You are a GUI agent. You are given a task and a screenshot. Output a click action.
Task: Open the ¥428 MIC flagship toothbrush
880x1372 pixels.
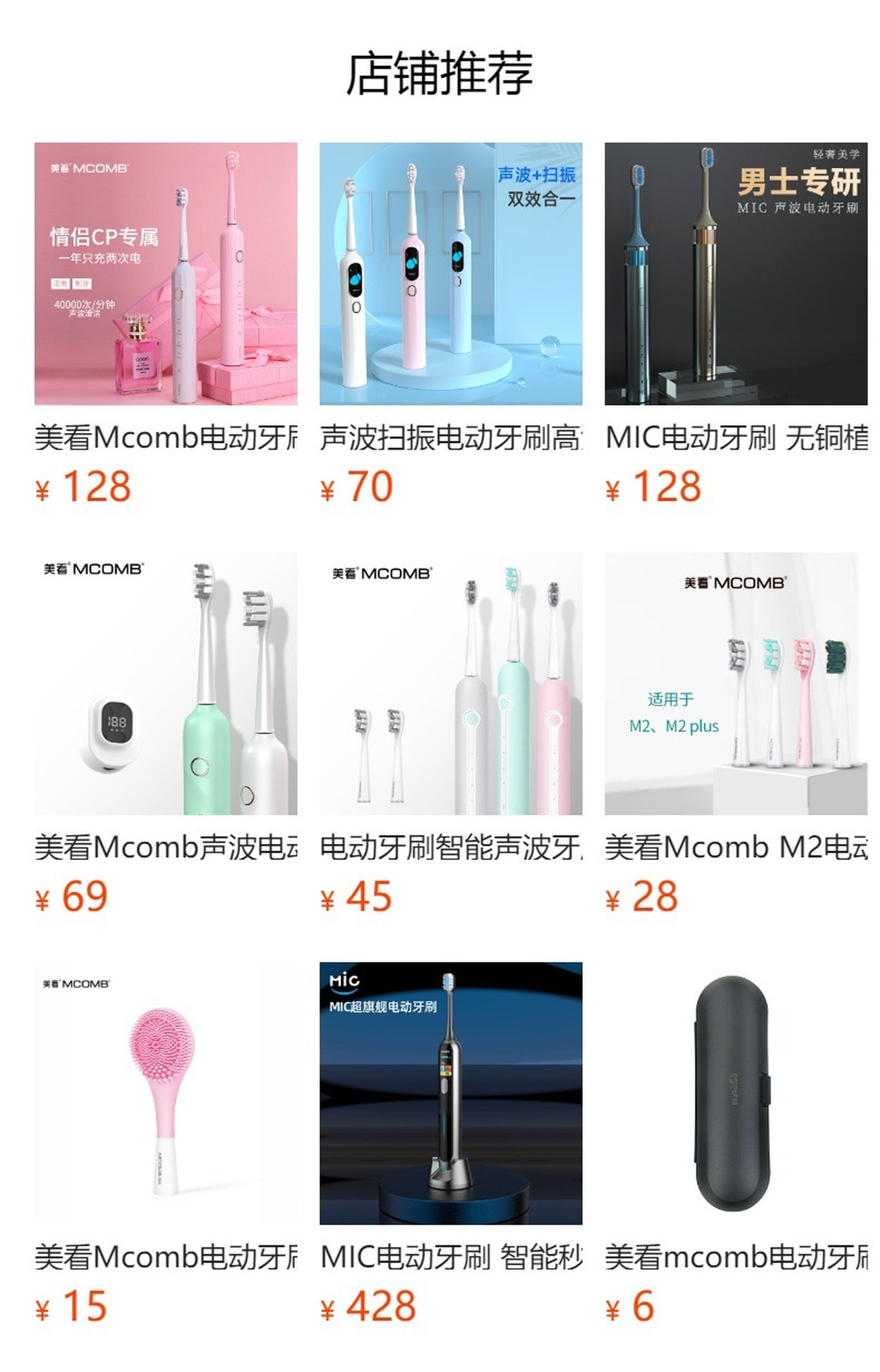point(450,1093)
